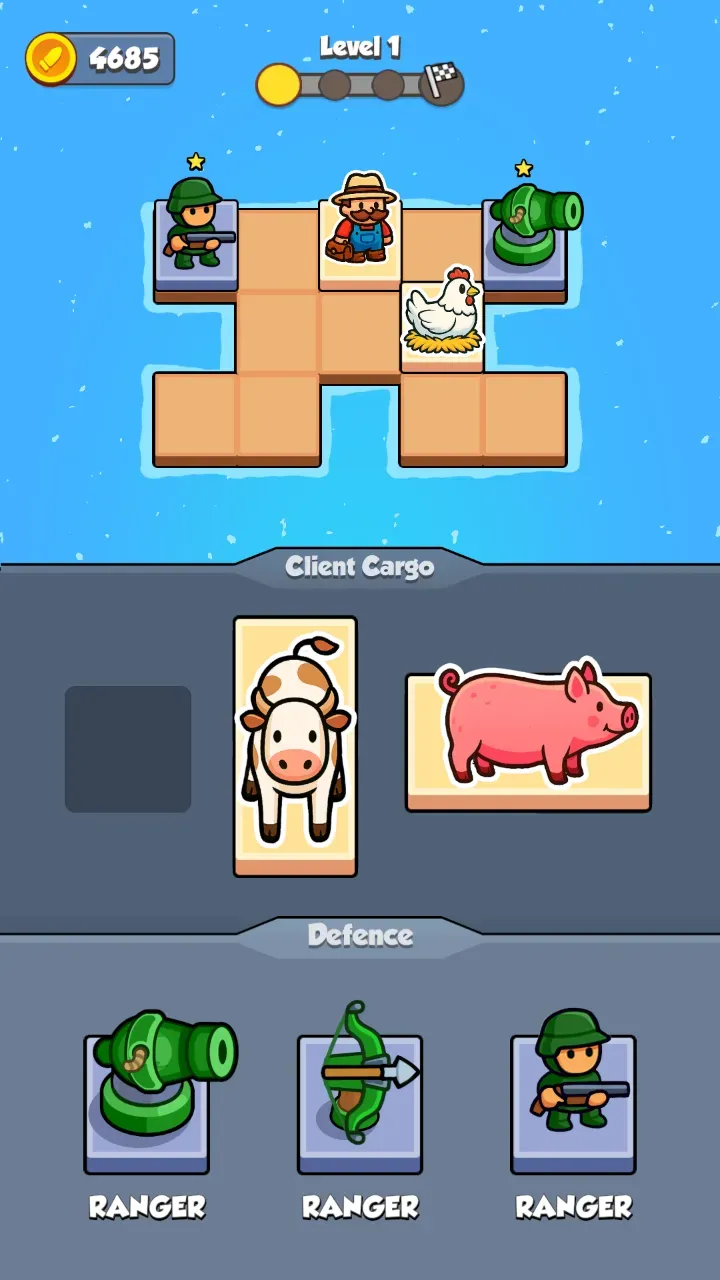This screenshot has height=1280, width=720.
Task: Open the coin balance counter
Action: pos(101,59)
